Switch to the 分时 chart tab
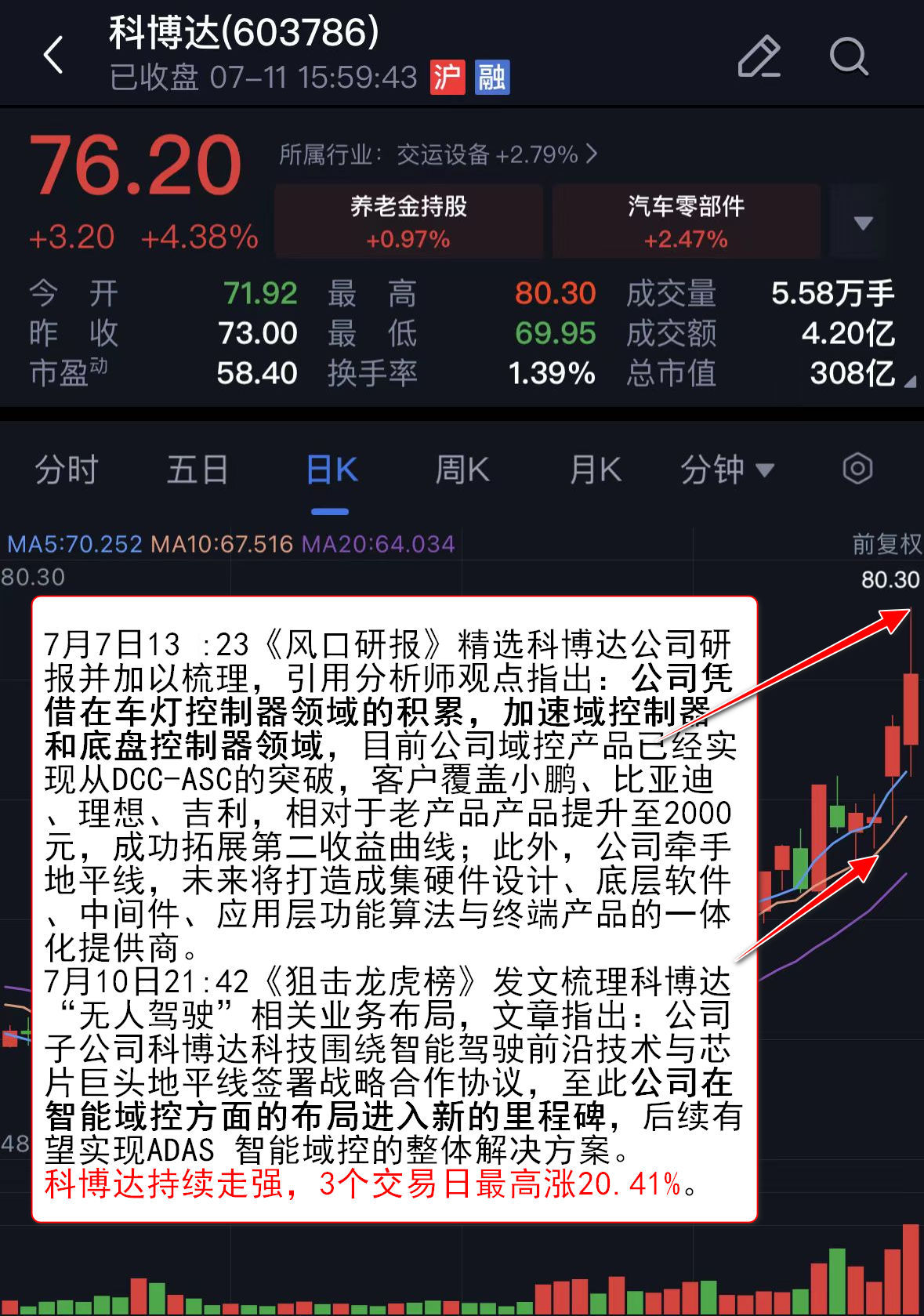This screenshot has height=1316, width=924. pos(66,470)
